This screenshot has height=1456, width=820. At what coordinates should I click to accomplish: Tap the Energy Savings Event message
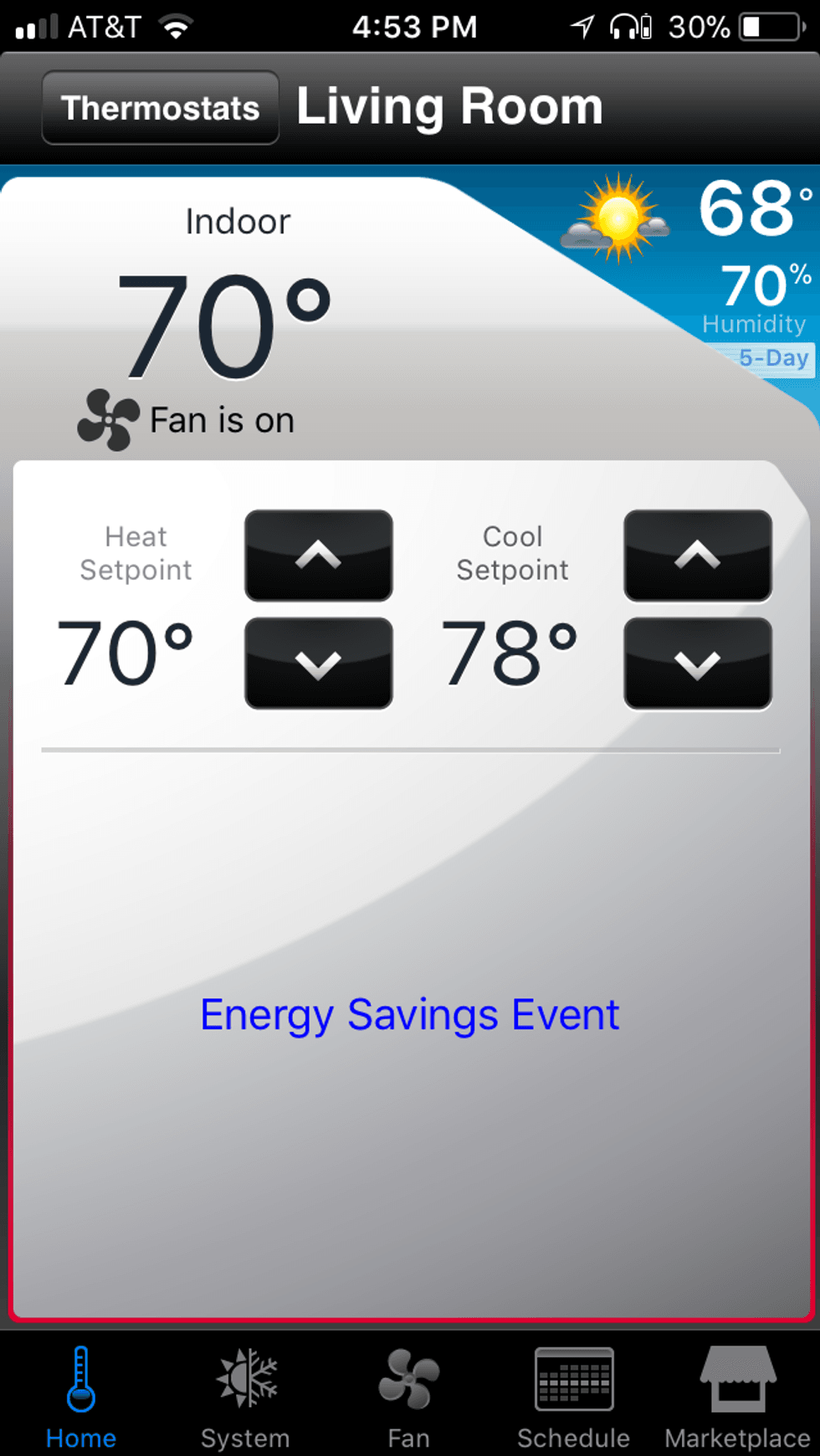pyautogui.click(x=409, y=1013)
